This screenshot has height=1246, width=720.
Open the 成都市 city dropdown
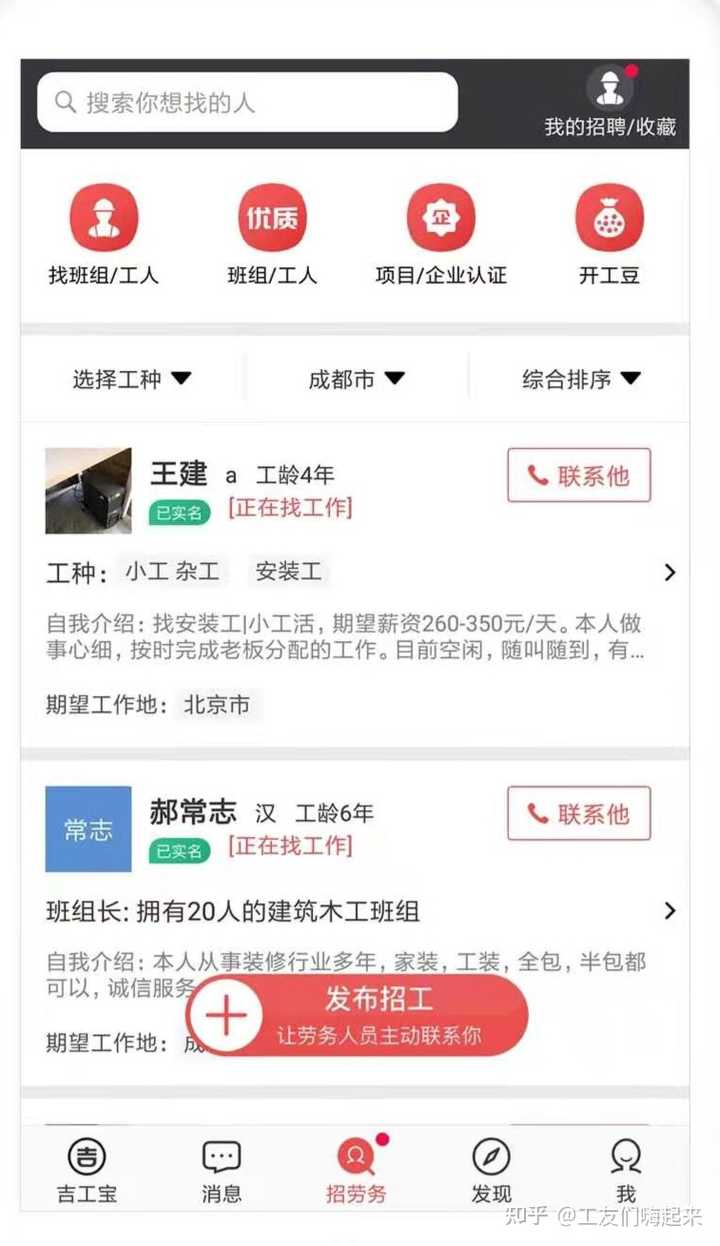(x=356, y=379)
